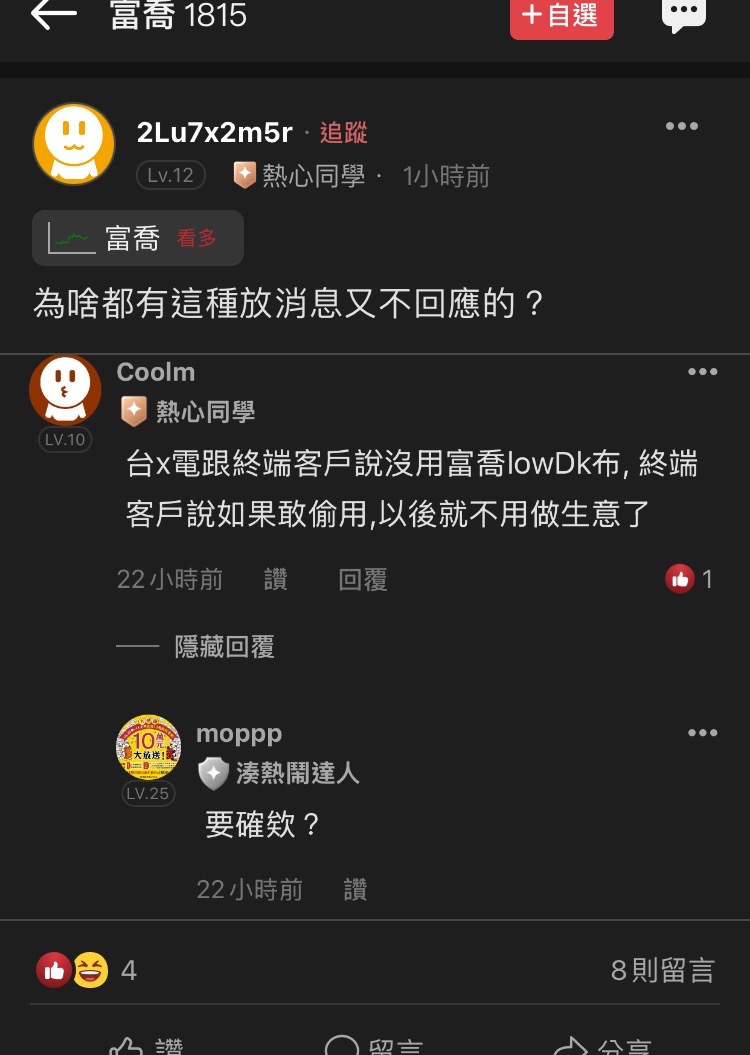Open Coolm's profile avatar
750x1055 pixels.
tap(65, 390)
